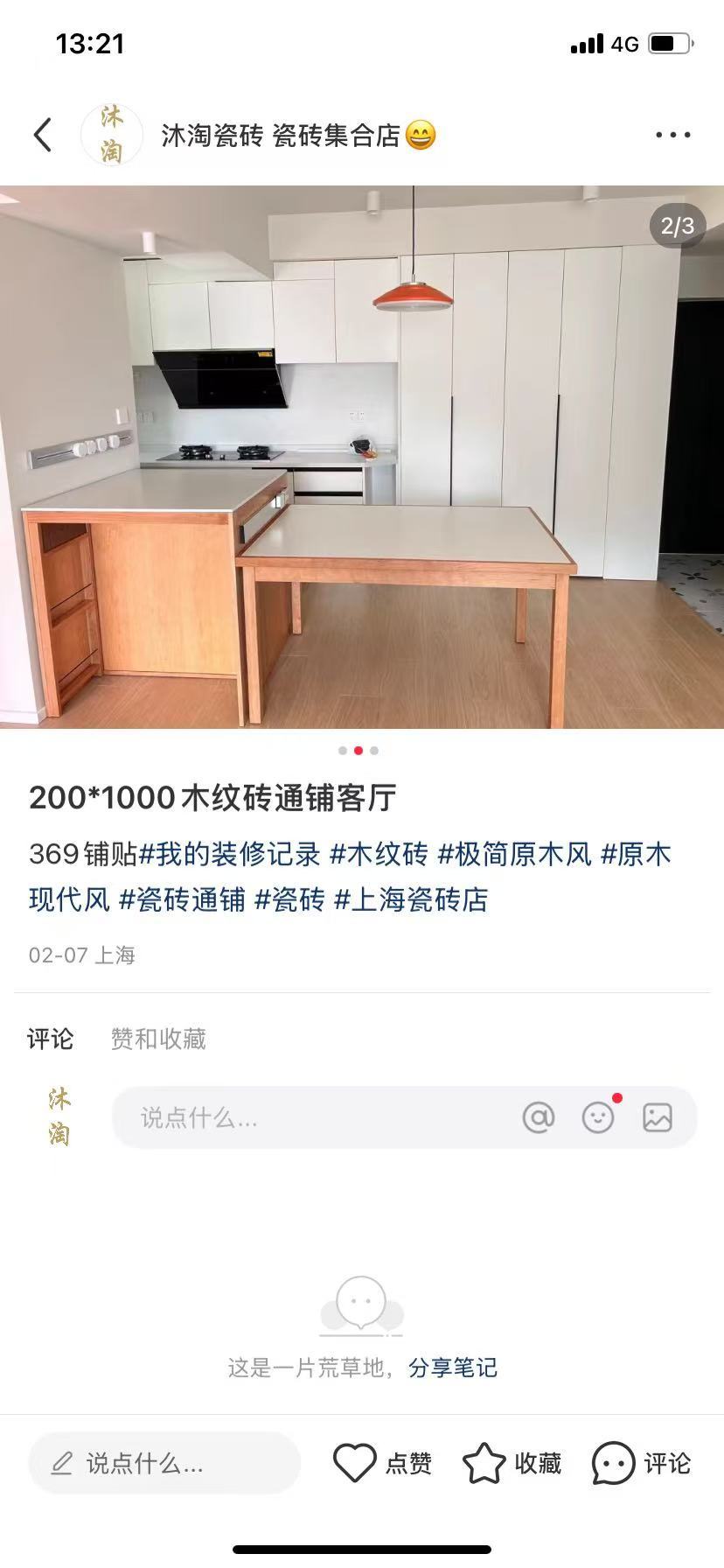The height and width of the screenshot is (1568, 724).
Task: Open hashtag #我的装修记录
Action: [x=230, y=854]
